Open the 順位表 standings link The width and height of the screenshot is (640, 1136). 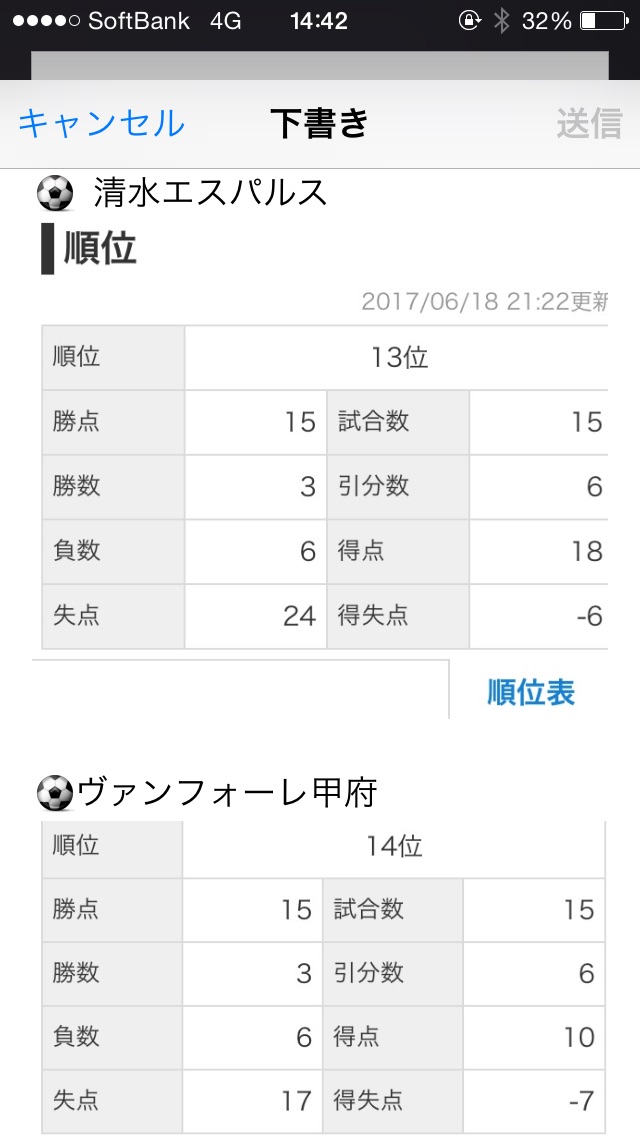[531, 693]
